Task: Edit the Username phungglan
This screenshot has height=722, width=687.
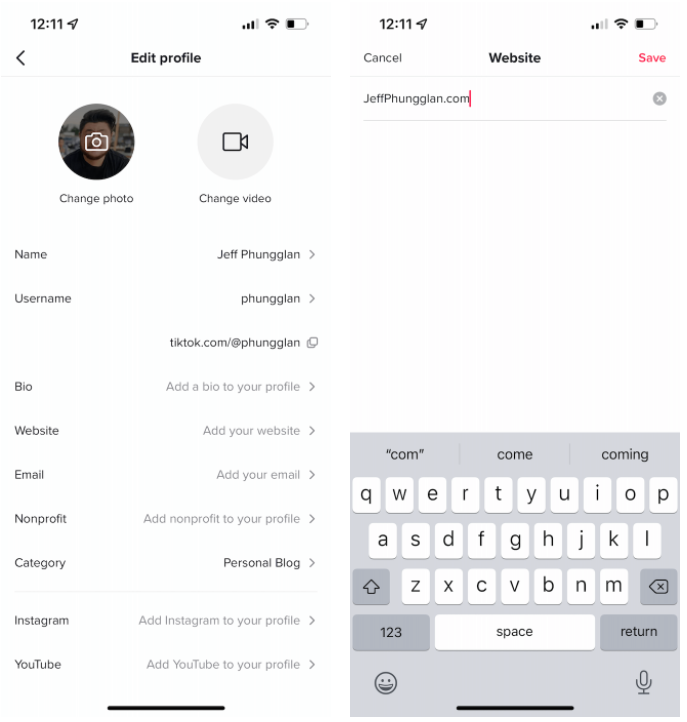Action: (165, 299)
